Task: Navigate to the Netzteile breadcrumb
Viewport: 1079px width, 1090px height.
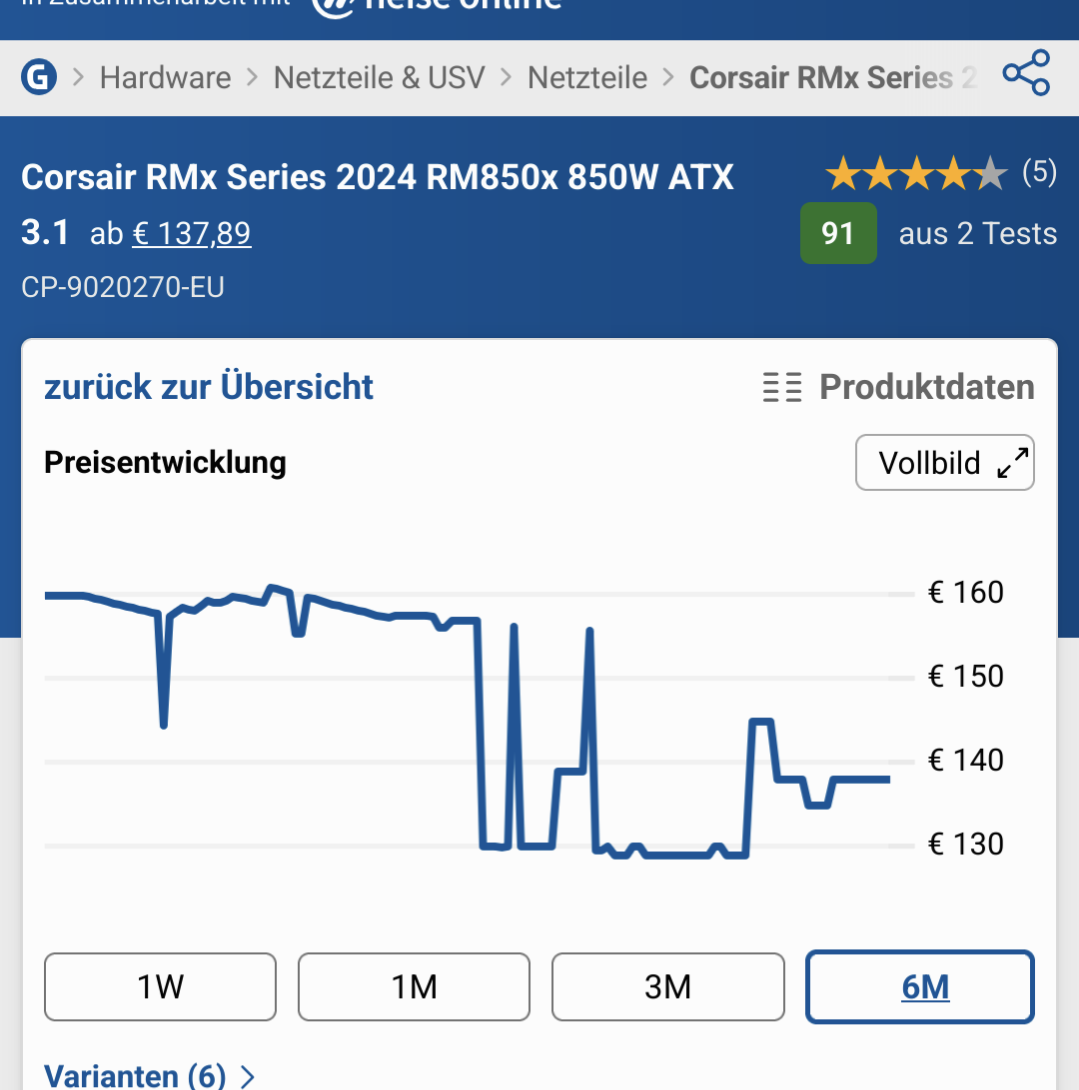Action: coord(587,77)
